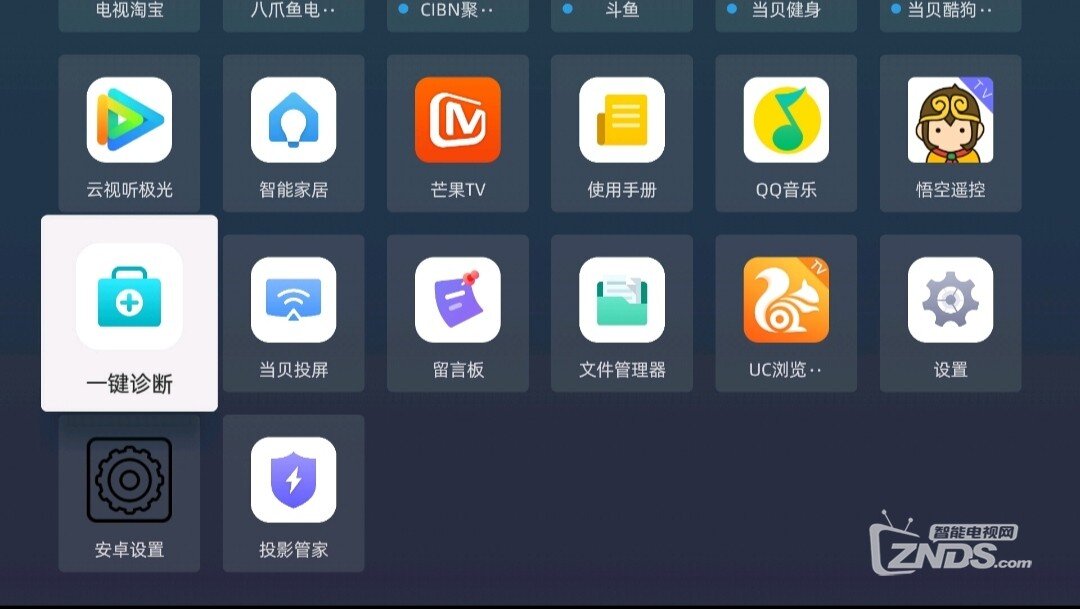
Task: Open the 八爪鱼电 app tile
Action: point(293,12)
